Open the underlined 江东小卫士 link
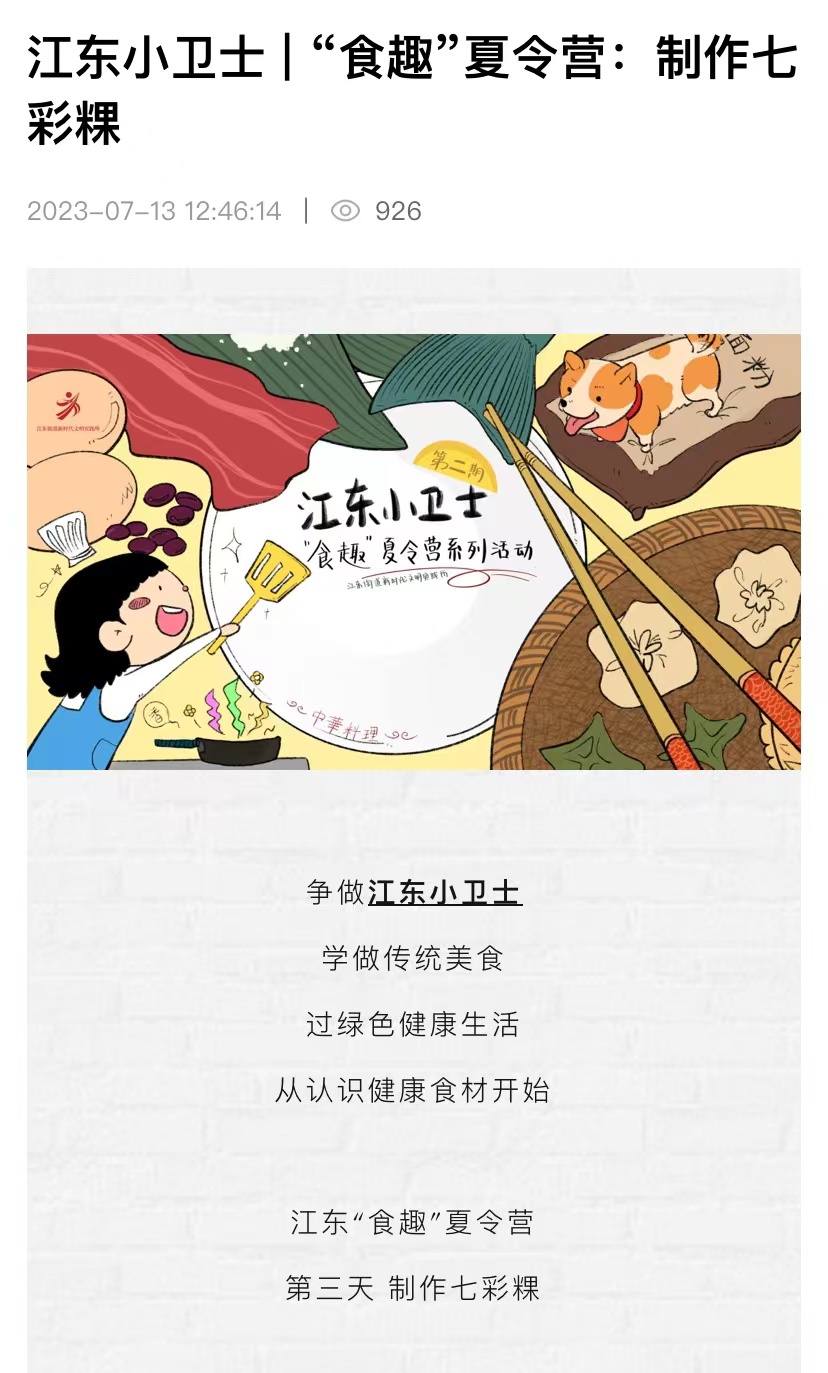 [444, 892]
